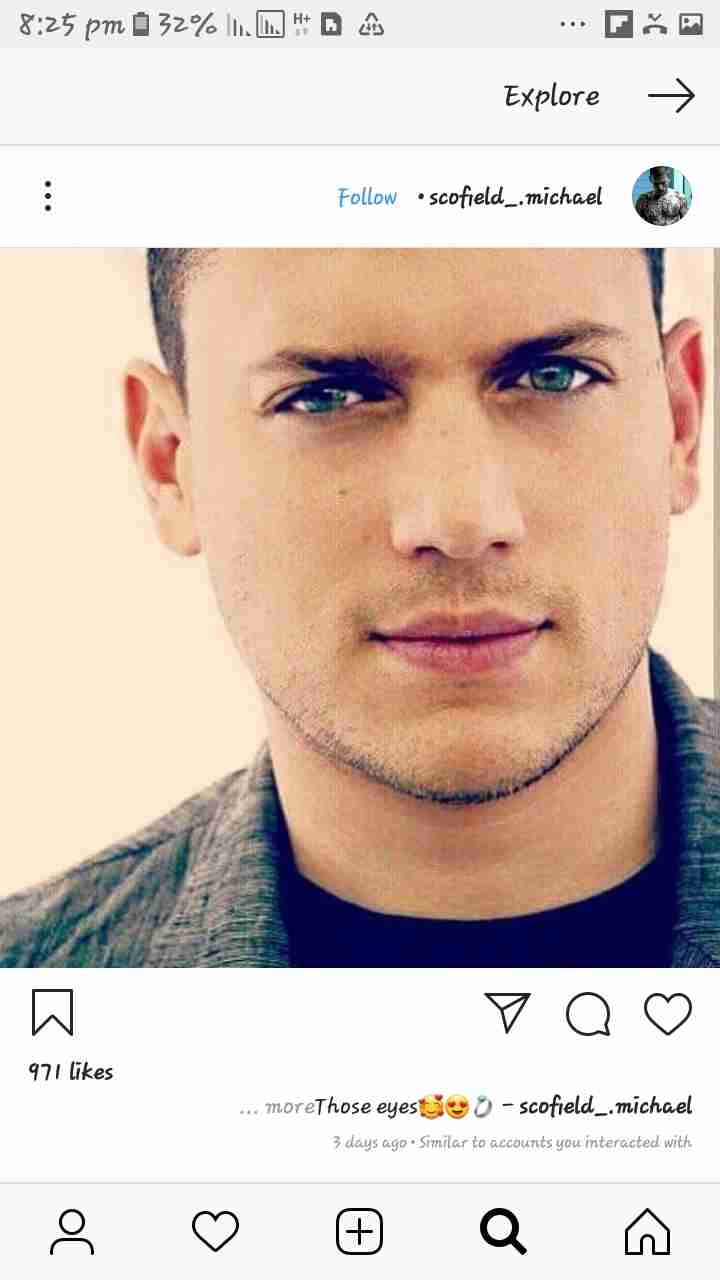This screenshot has width=720, height=1280.
Task: Like the post with heart icon
Action: click(x=668, y=1014)
